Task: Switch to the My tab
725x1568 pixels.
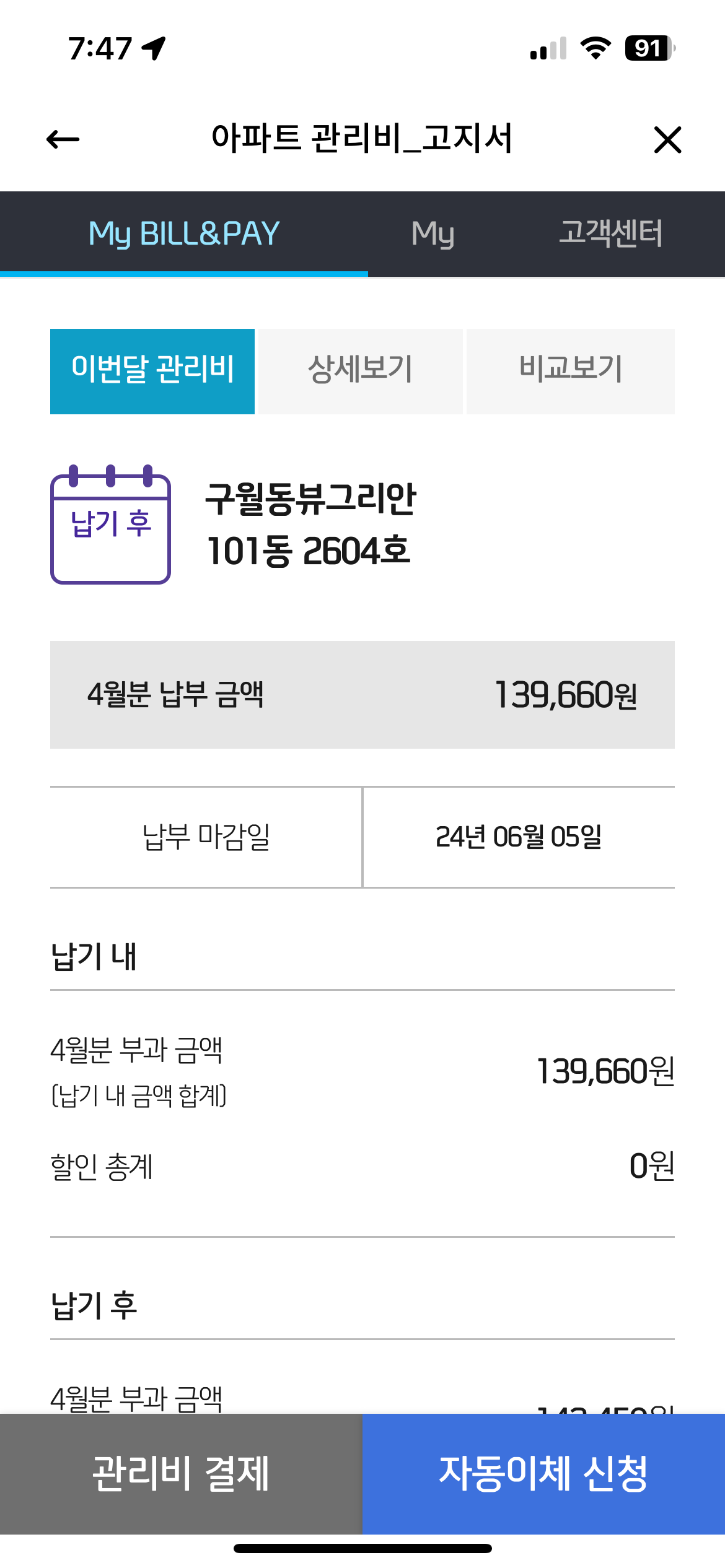Action: pos(433,234)
